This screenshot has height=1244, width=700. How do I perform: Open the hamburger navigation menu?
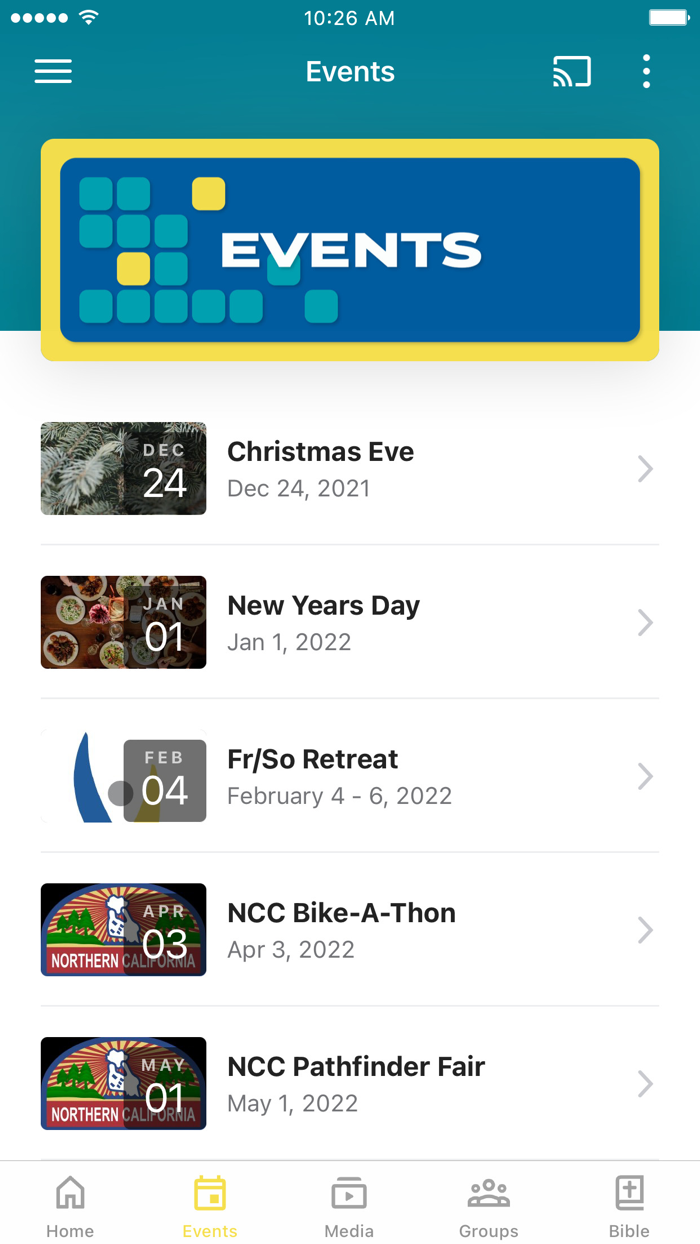point(53,72)
